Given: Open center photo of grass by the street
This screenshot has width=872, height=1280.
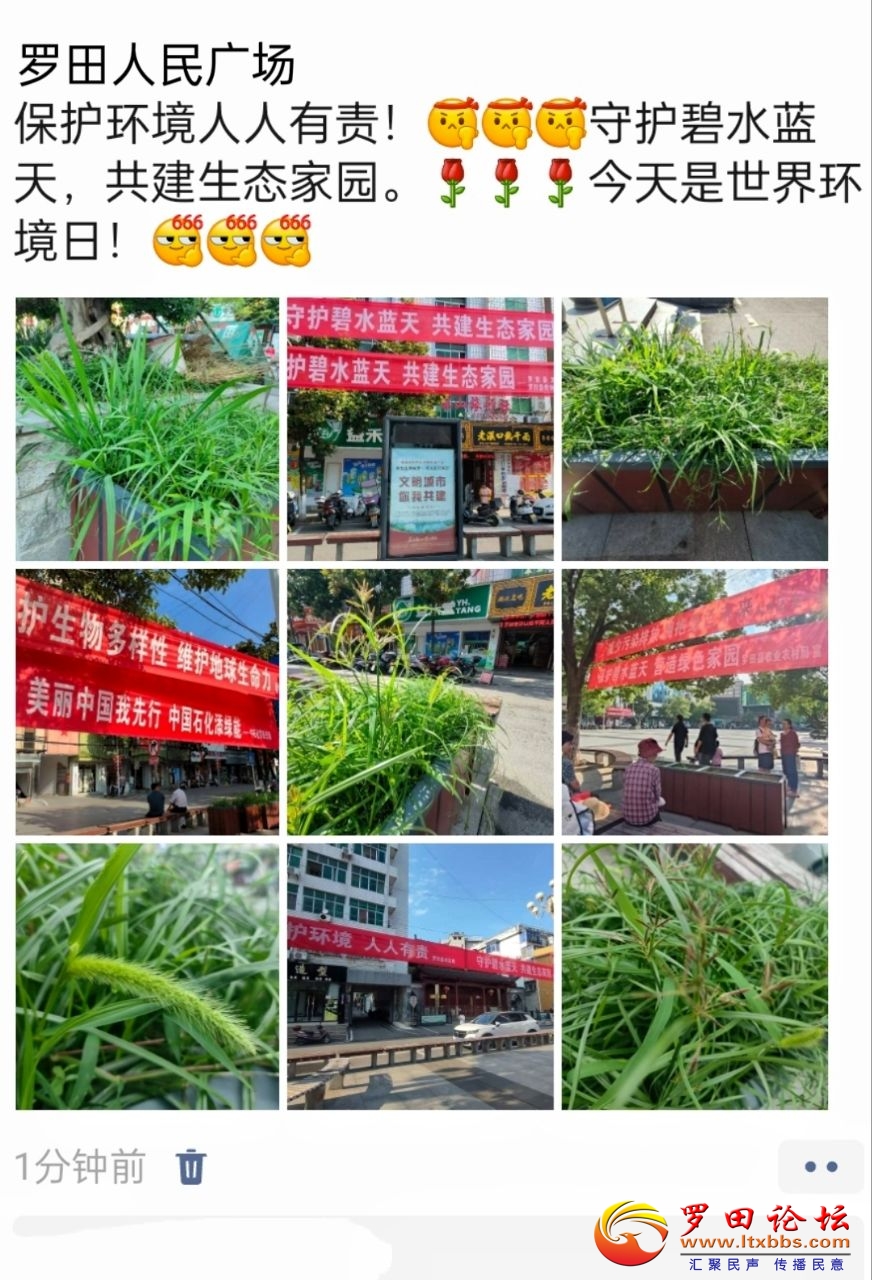Looking at the screenshot, I should [x=420, y=702].
